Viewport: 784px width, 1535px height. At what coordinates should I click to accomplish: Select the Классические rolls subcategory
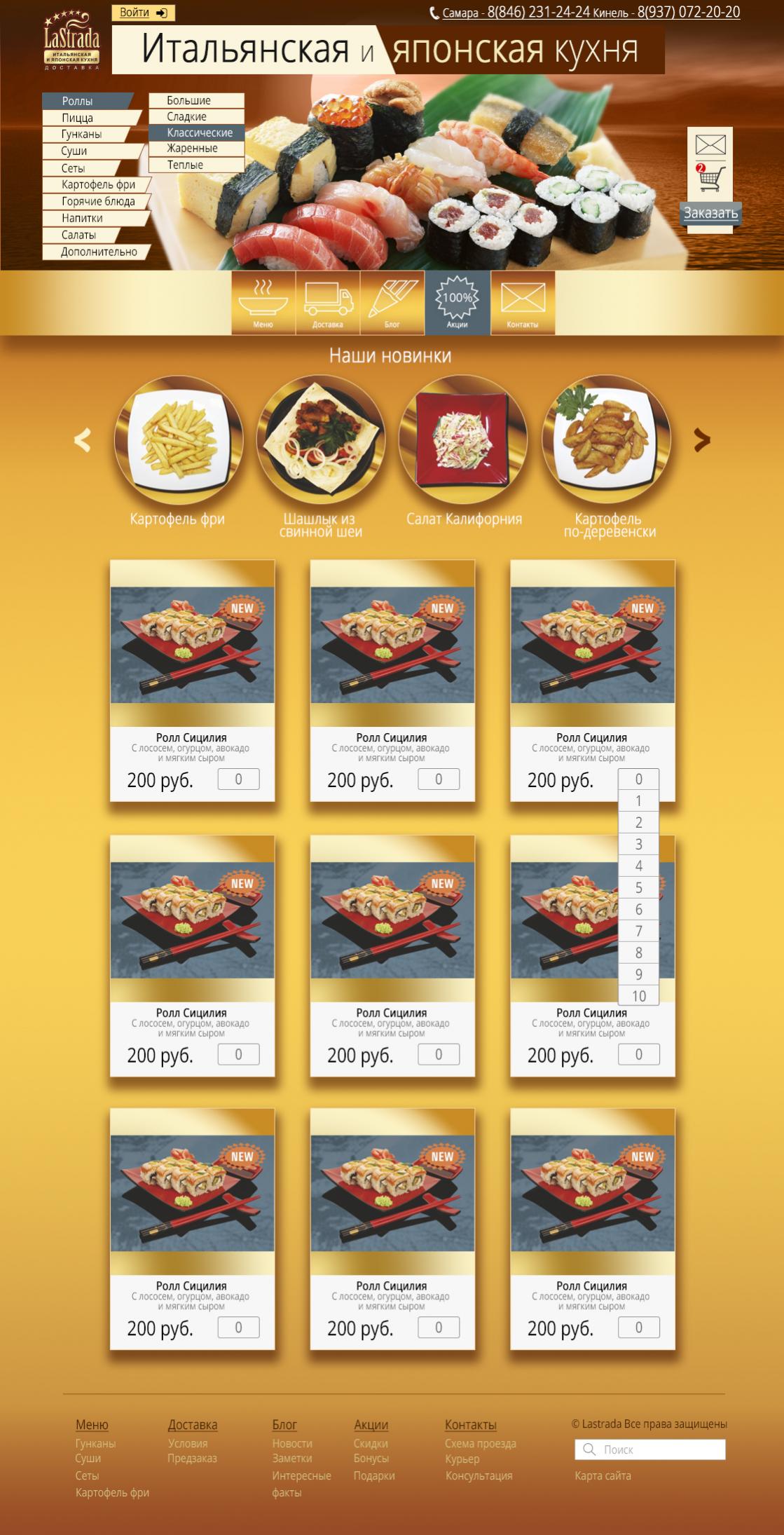pos(196,132)
